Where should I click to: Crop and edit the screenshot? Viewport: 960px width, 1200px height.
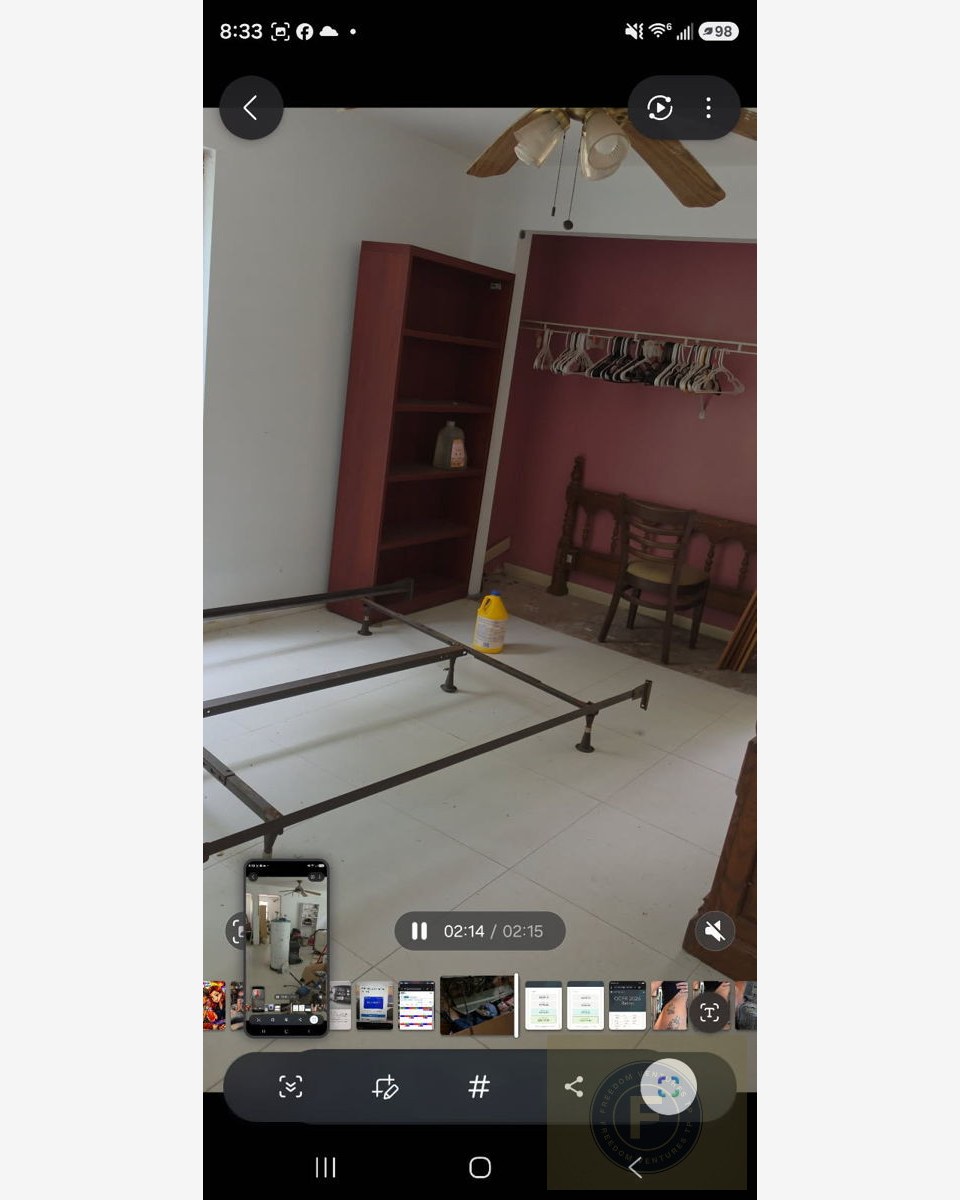click(x=385, y=1087)
